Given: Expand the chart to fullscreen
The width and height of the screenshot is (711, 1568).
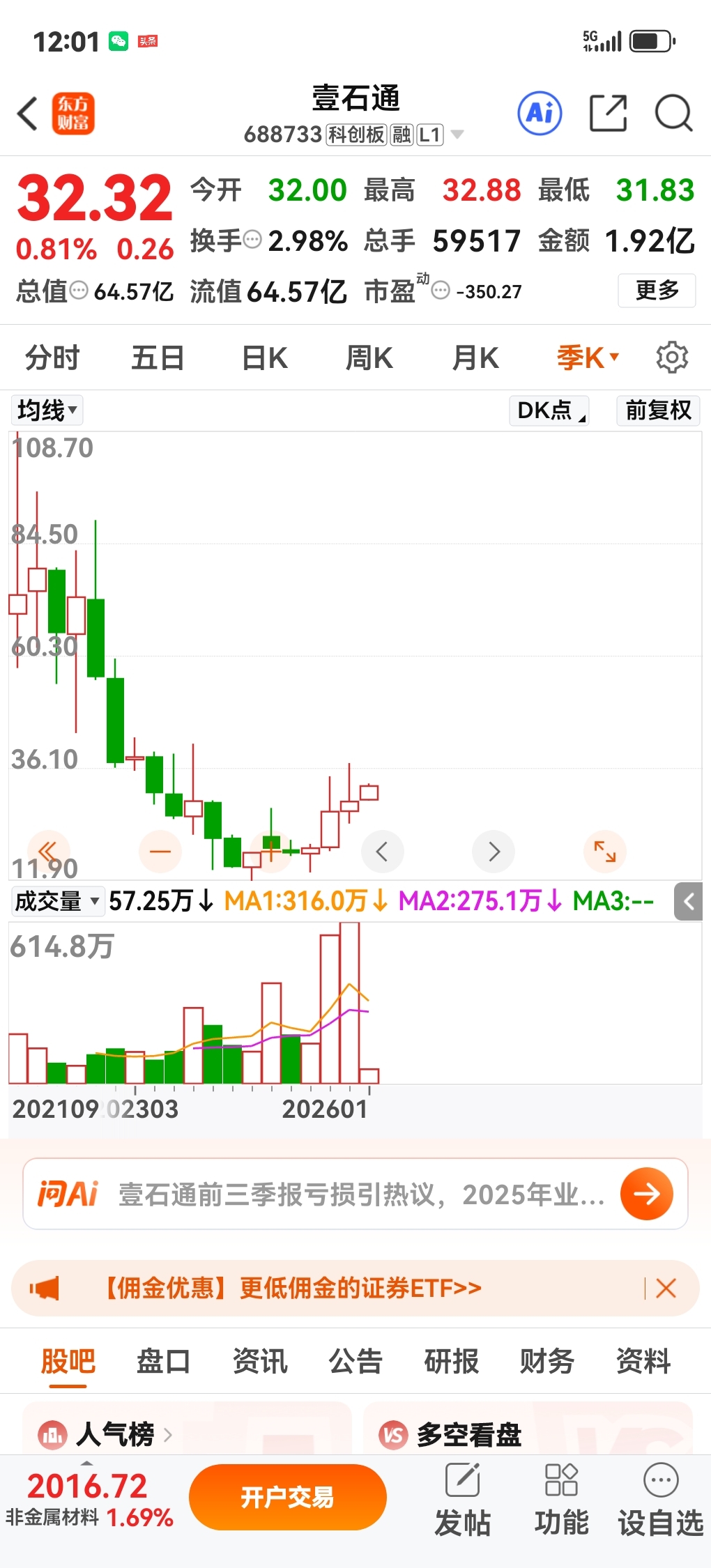Looking at the screenshot, I should pyautogui.click(x=604, y=851).
